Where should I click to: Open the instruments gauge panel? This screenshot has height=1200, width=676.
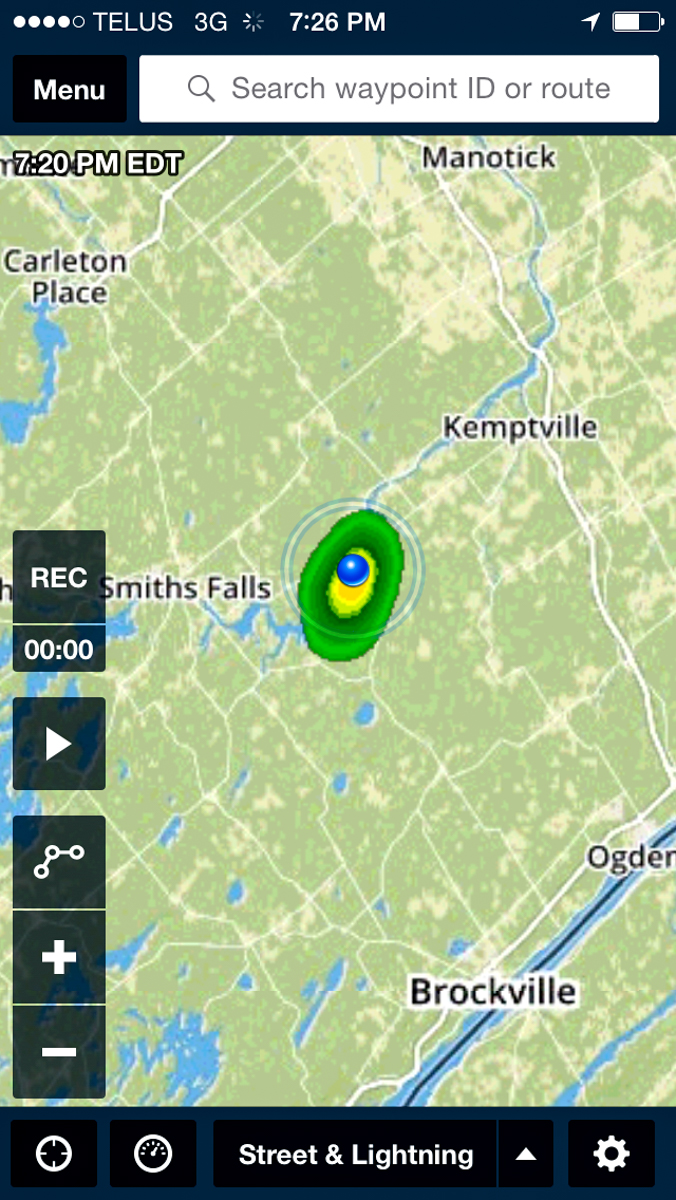pos(153,1154)
